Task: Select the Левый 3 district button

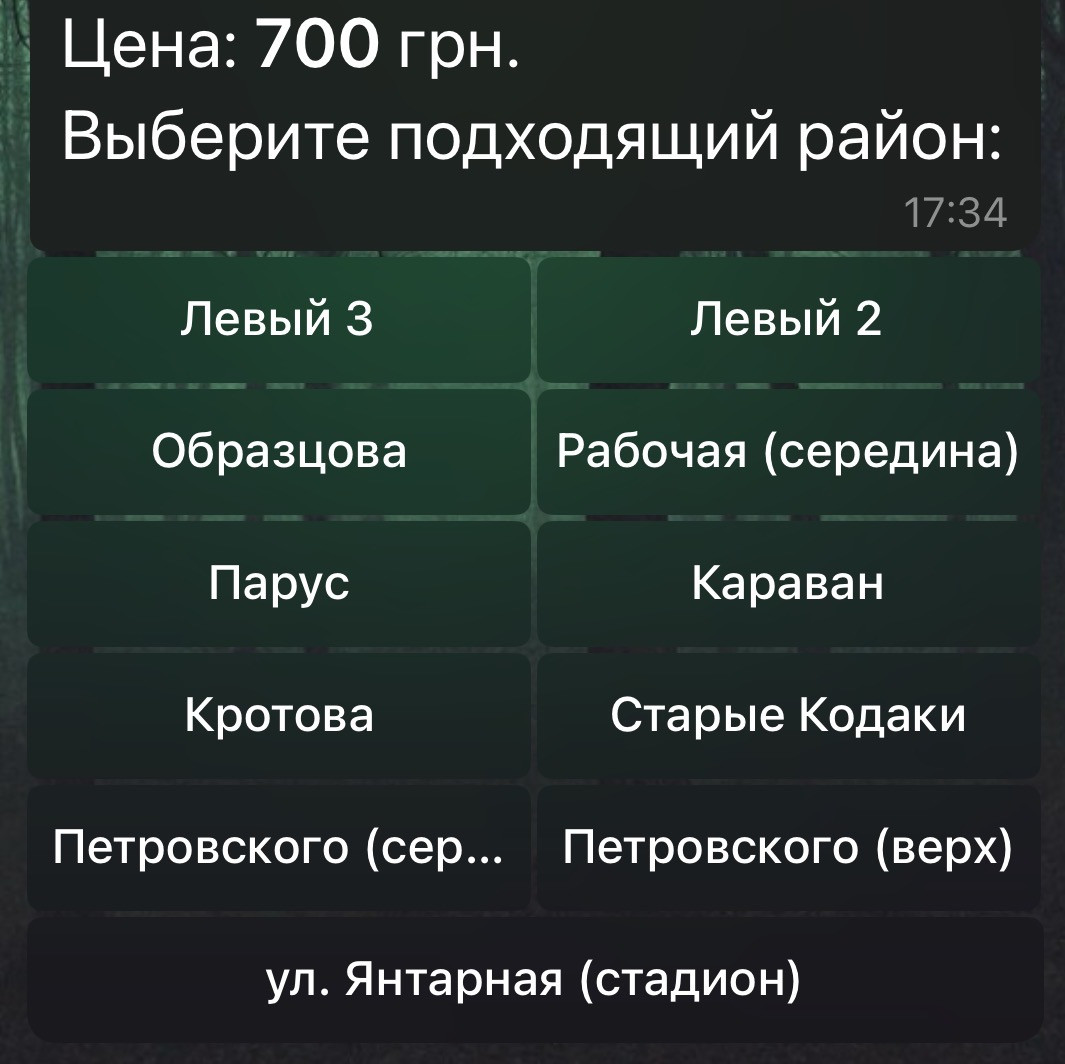Action: pyautogui.click(x=278, y=319)
